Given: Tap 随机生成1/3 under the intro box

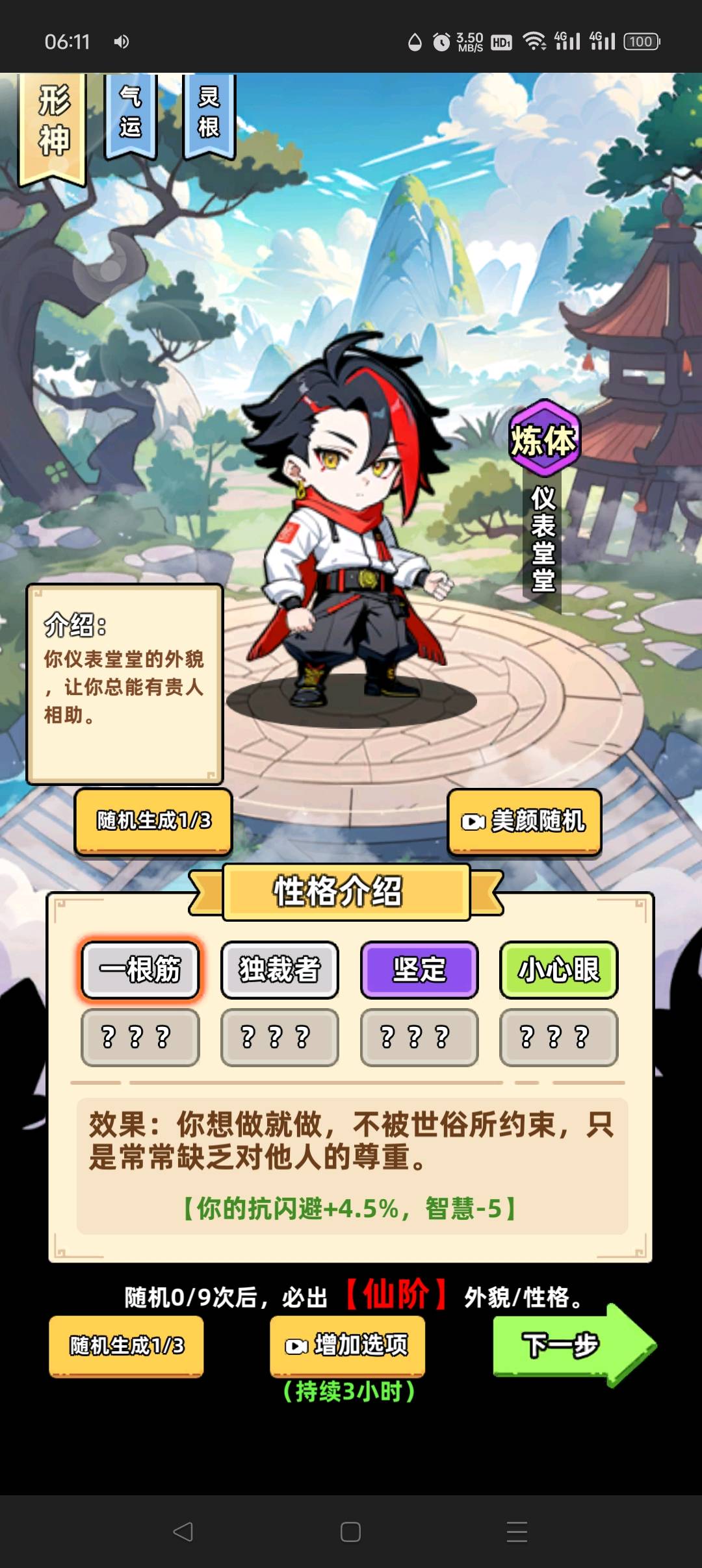Looking at the screenshot, I should pyautogui.click(x=153, y=821).
